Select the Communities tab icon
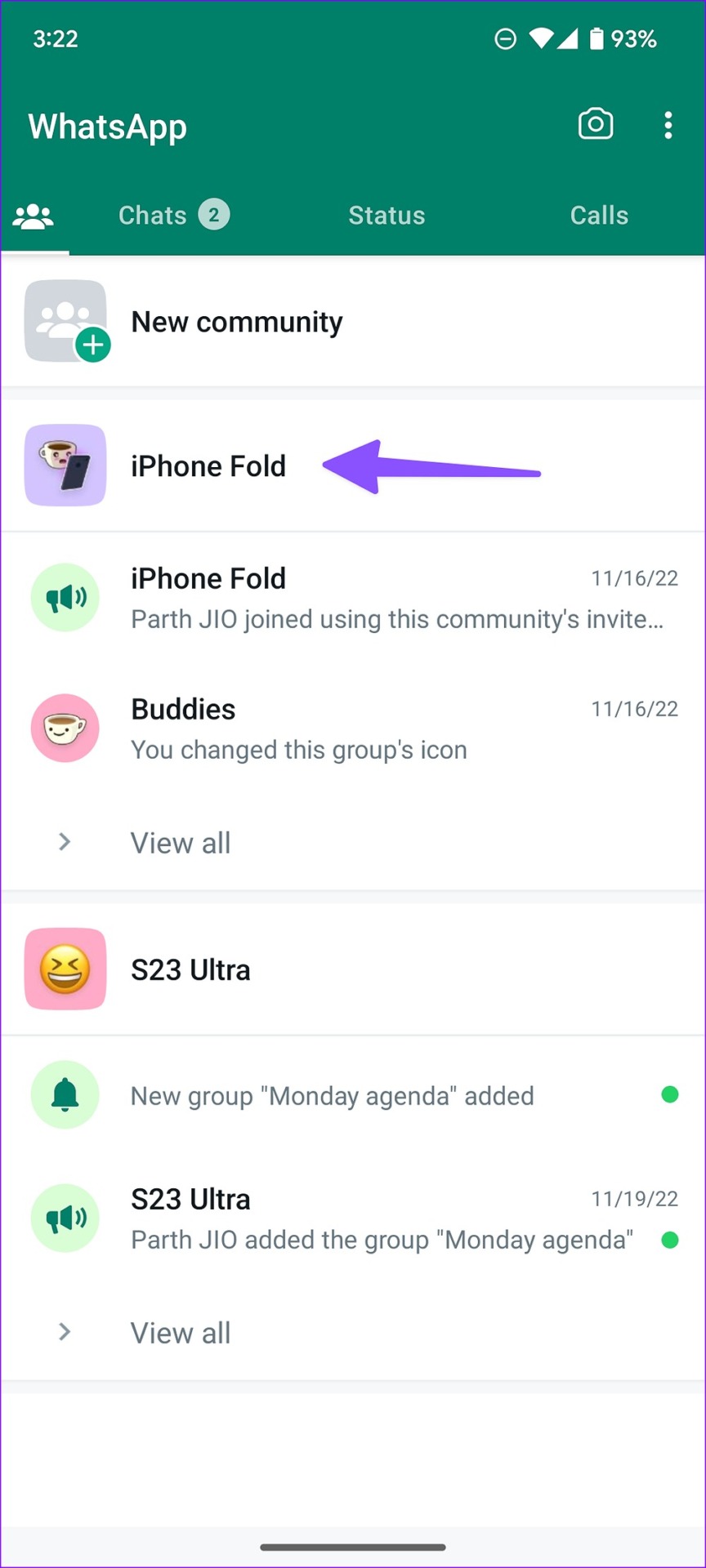 [34, 216]
